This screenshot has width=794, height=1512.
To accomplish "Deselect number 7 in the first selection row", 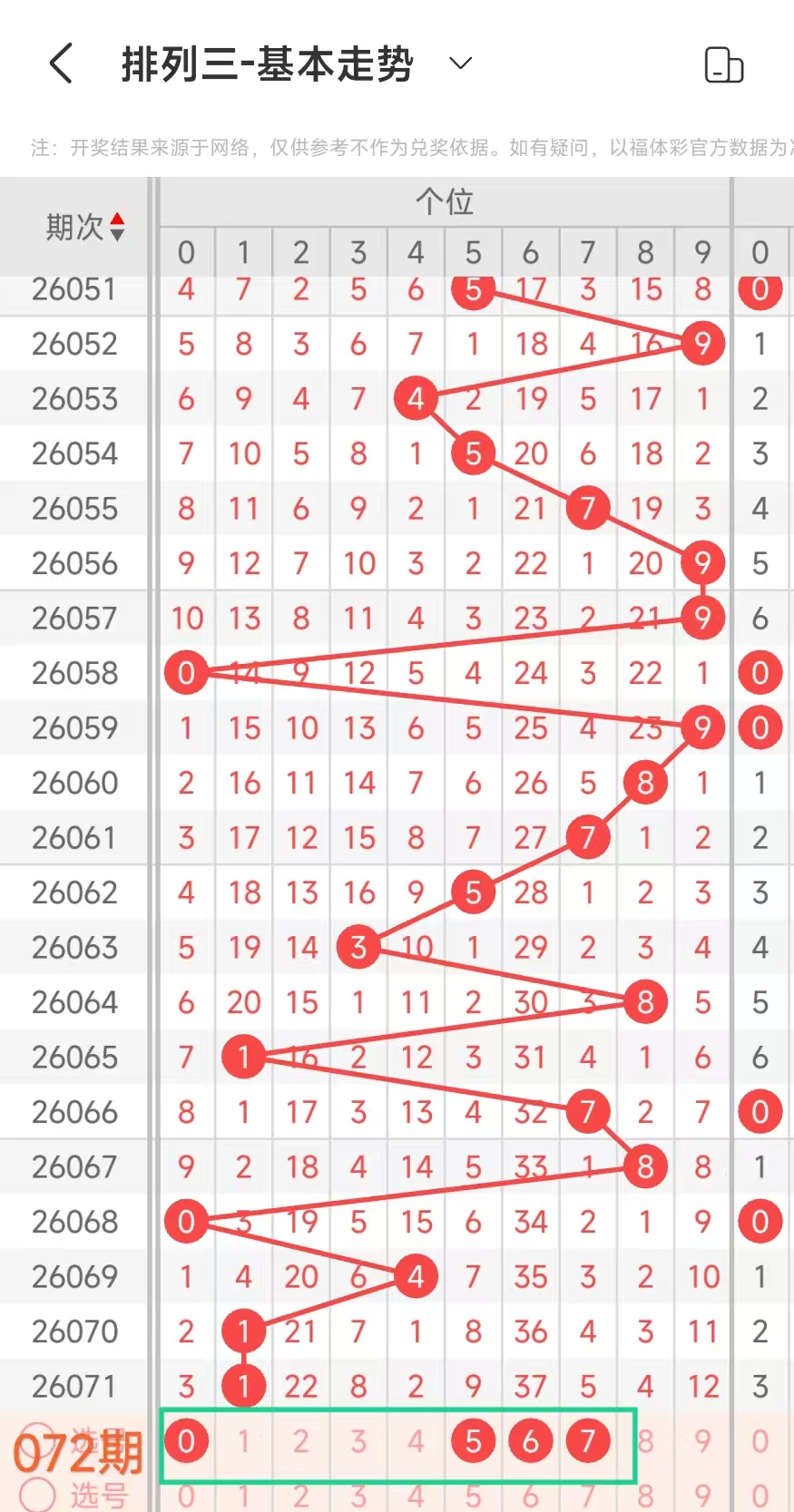I will [588, 1440].
